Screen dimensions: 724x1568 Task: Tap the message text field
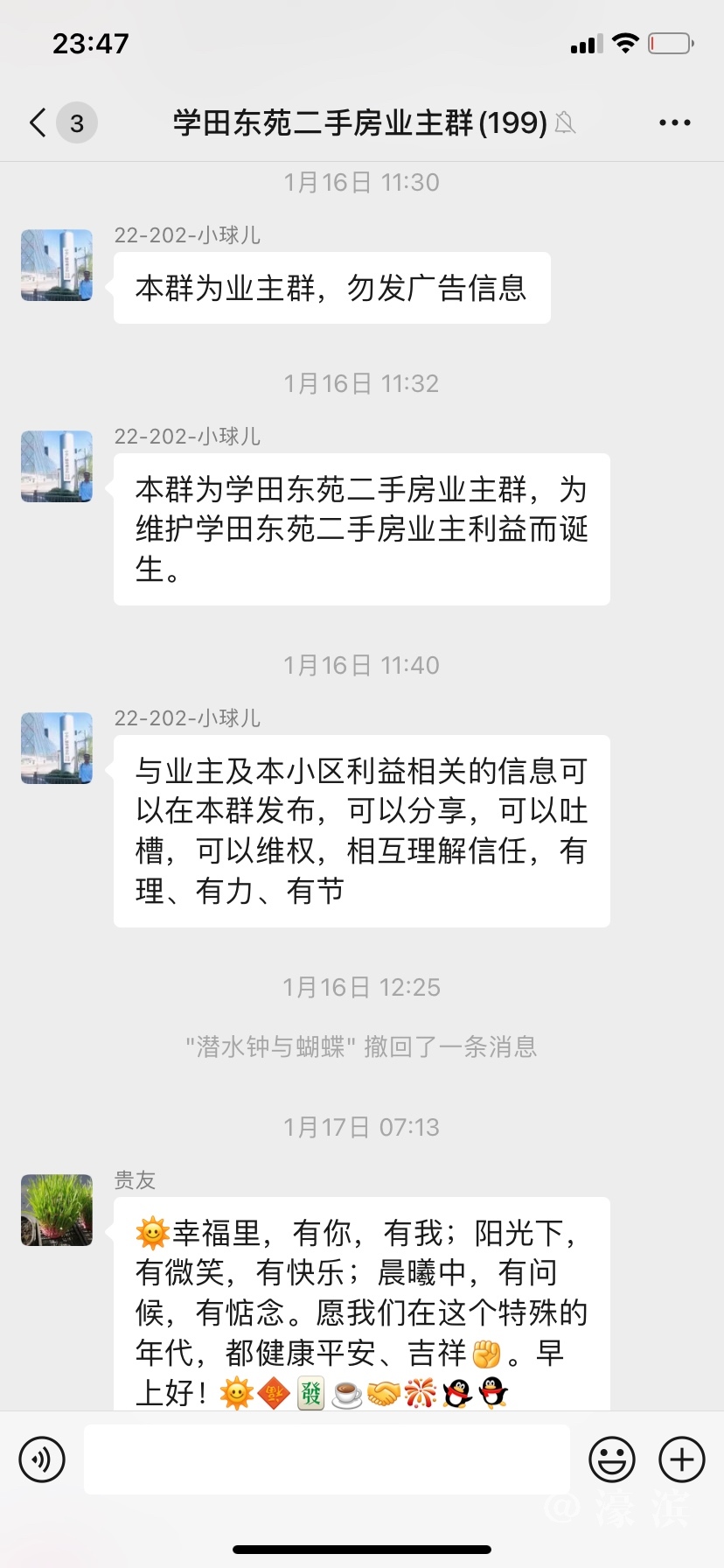(x=326, y=1459)
